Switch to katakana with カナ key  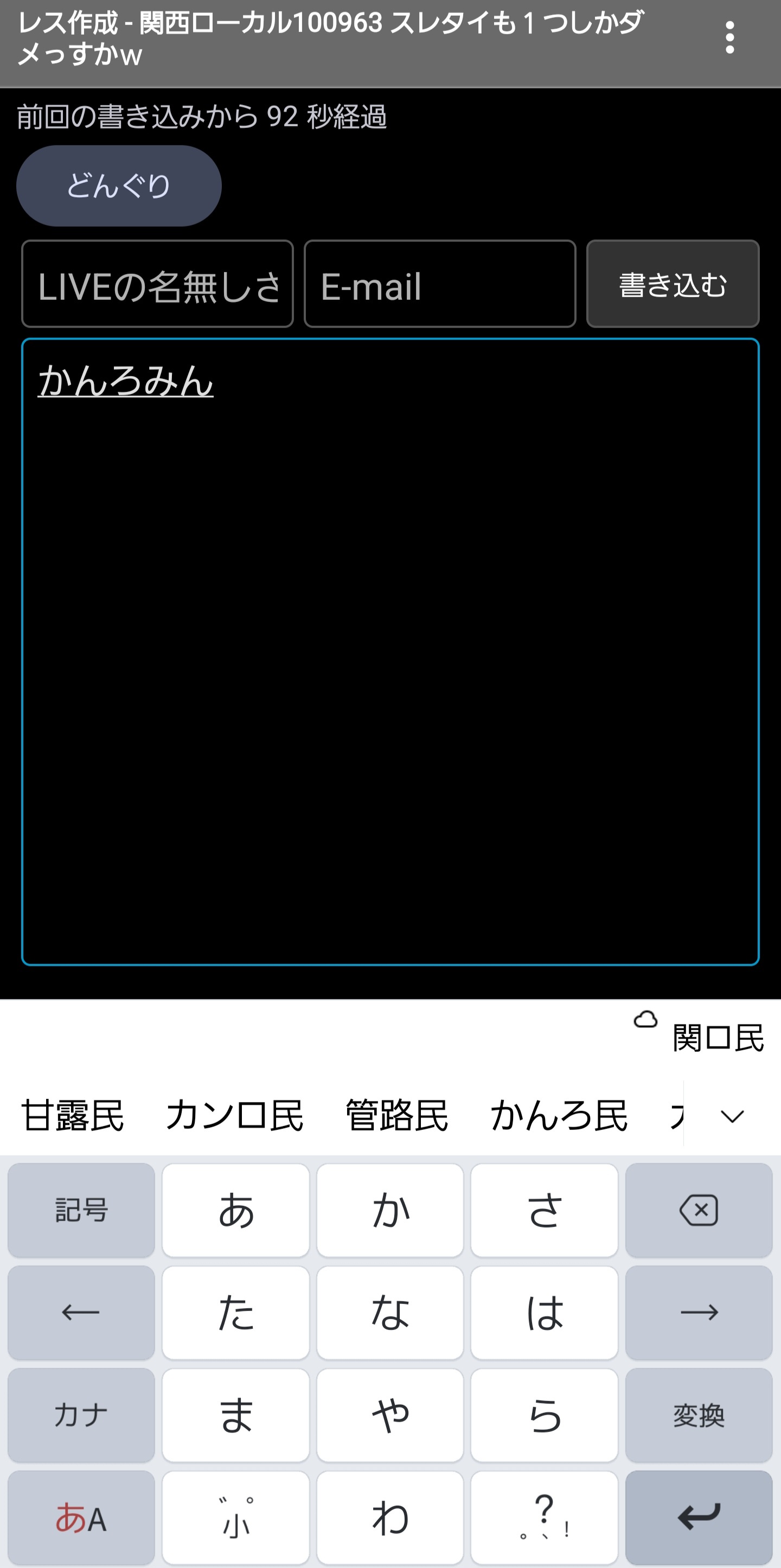81,1415
